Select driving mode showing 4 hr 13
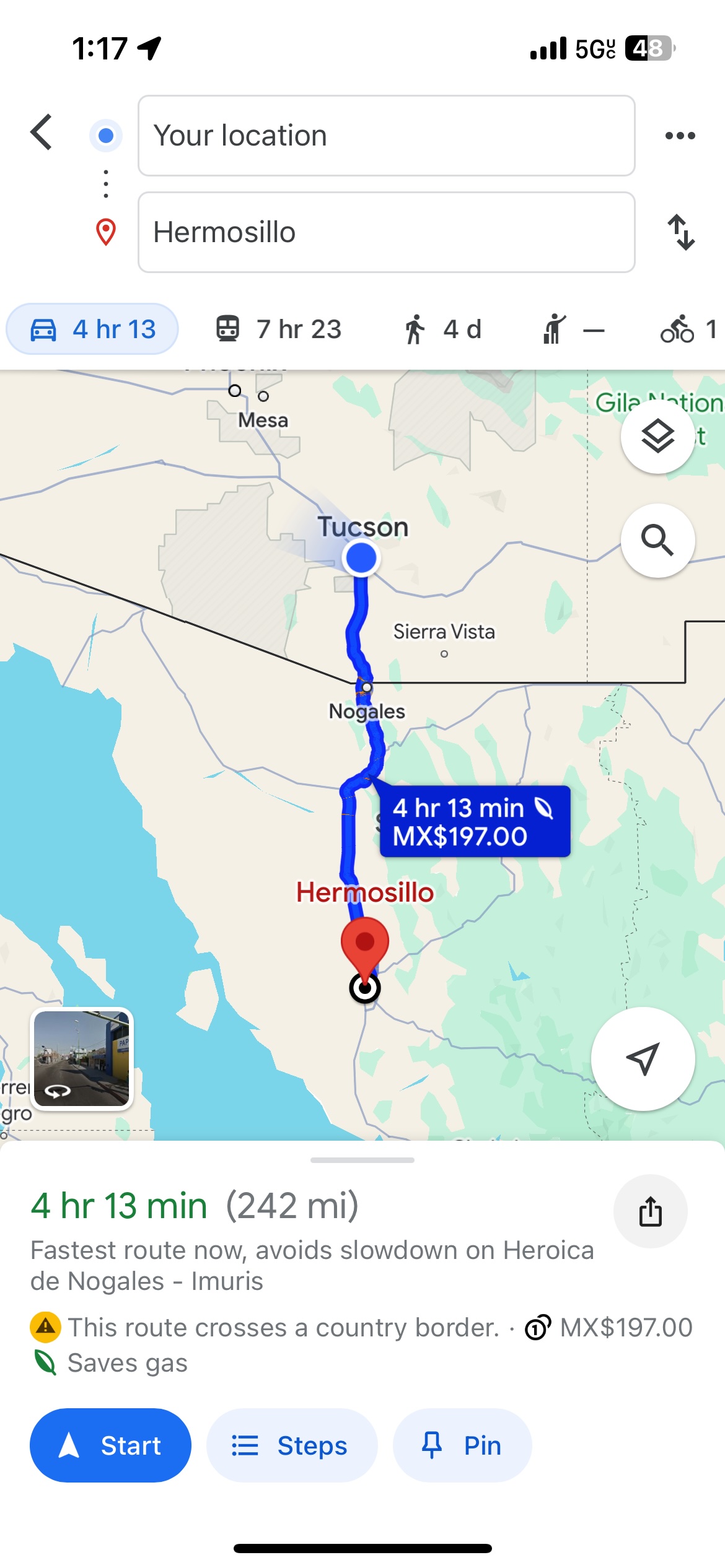Image resolution: width=725 pixels, height=1568 pixels. (x=92, y=329)
